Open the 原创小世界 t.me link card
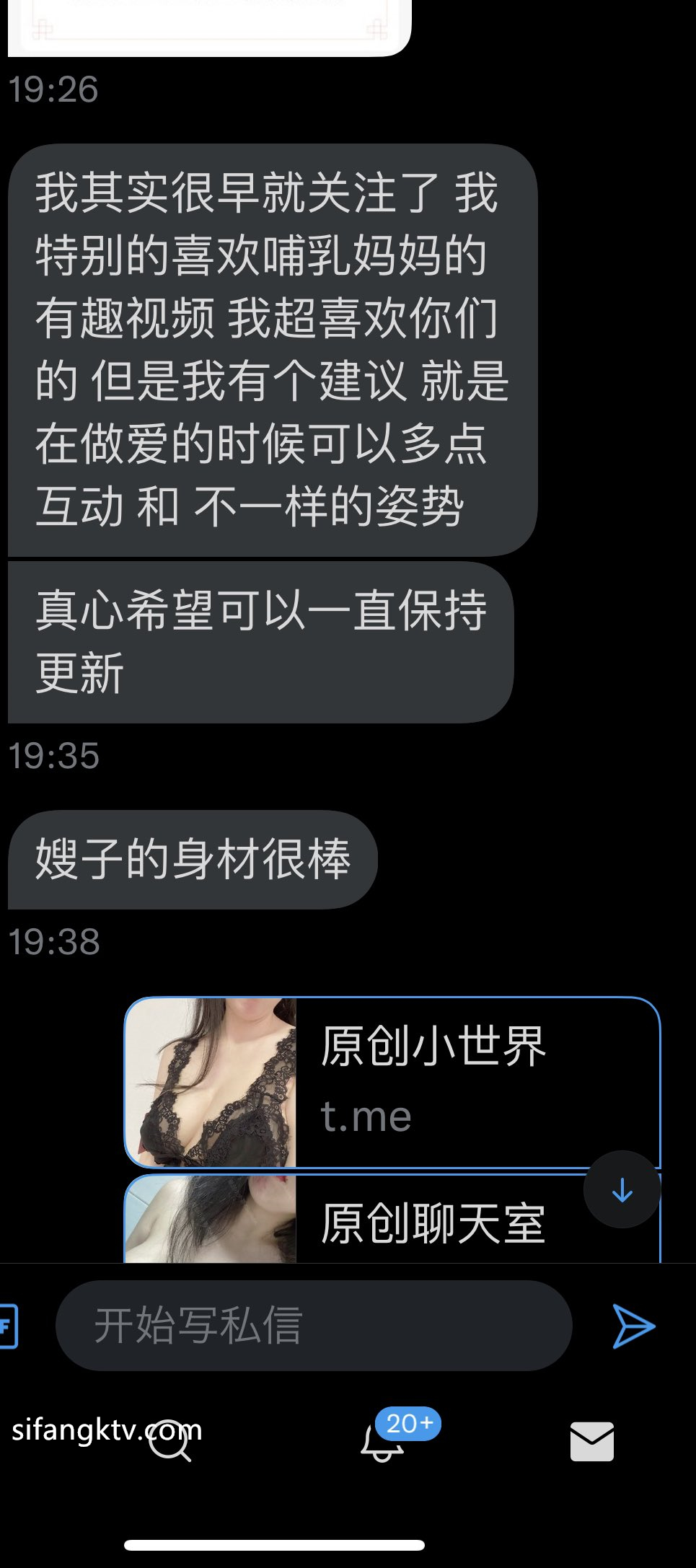The width and height of the screenshot is (696, 1568). coord(392,1081)
